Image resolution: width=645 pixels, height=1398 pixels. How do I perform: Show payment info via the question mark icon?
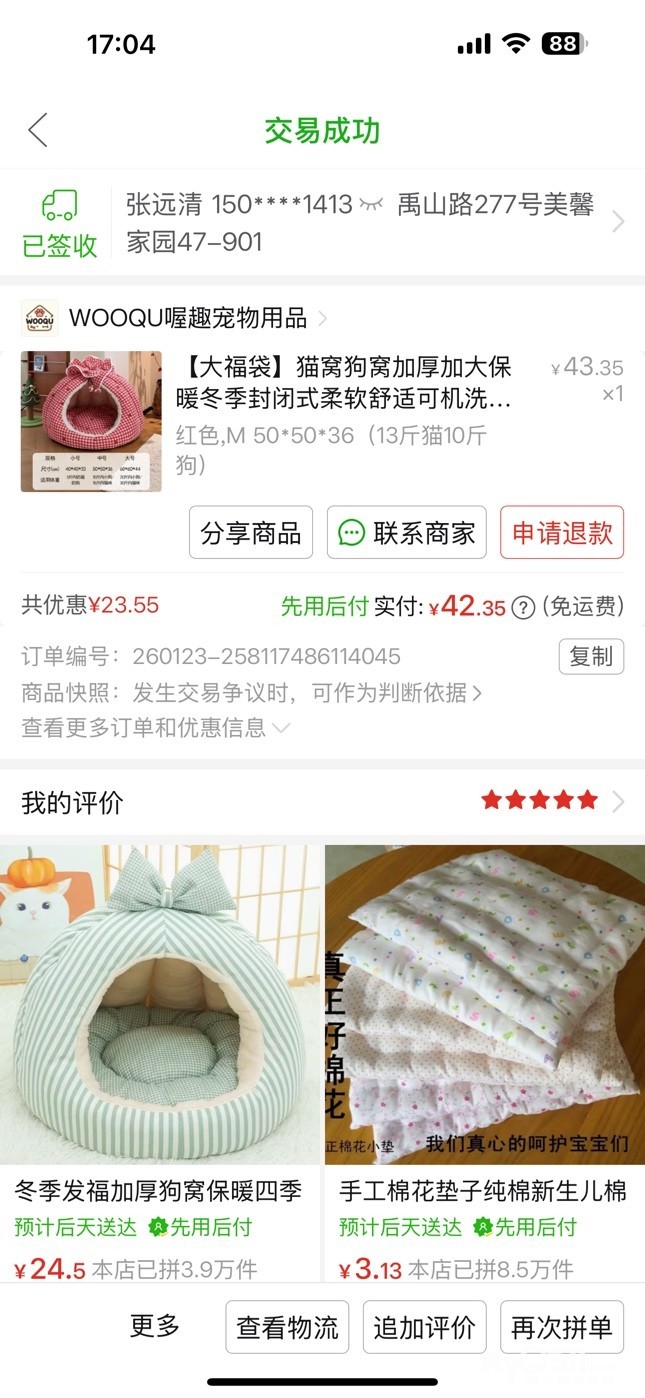pyautogui.click(x=523, y=607)
